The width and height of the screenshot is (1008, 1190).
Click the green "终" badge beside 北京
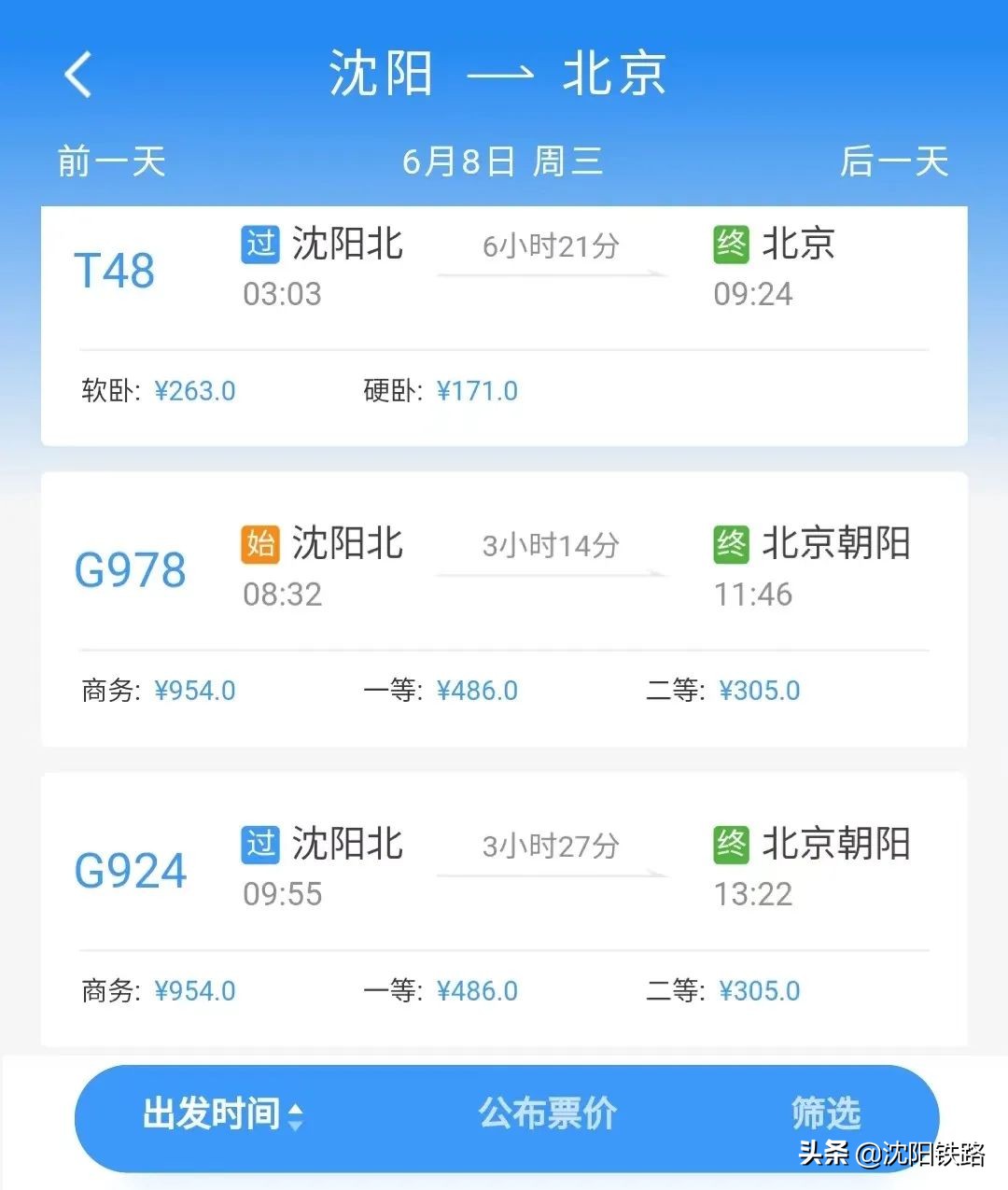[731, 244]
